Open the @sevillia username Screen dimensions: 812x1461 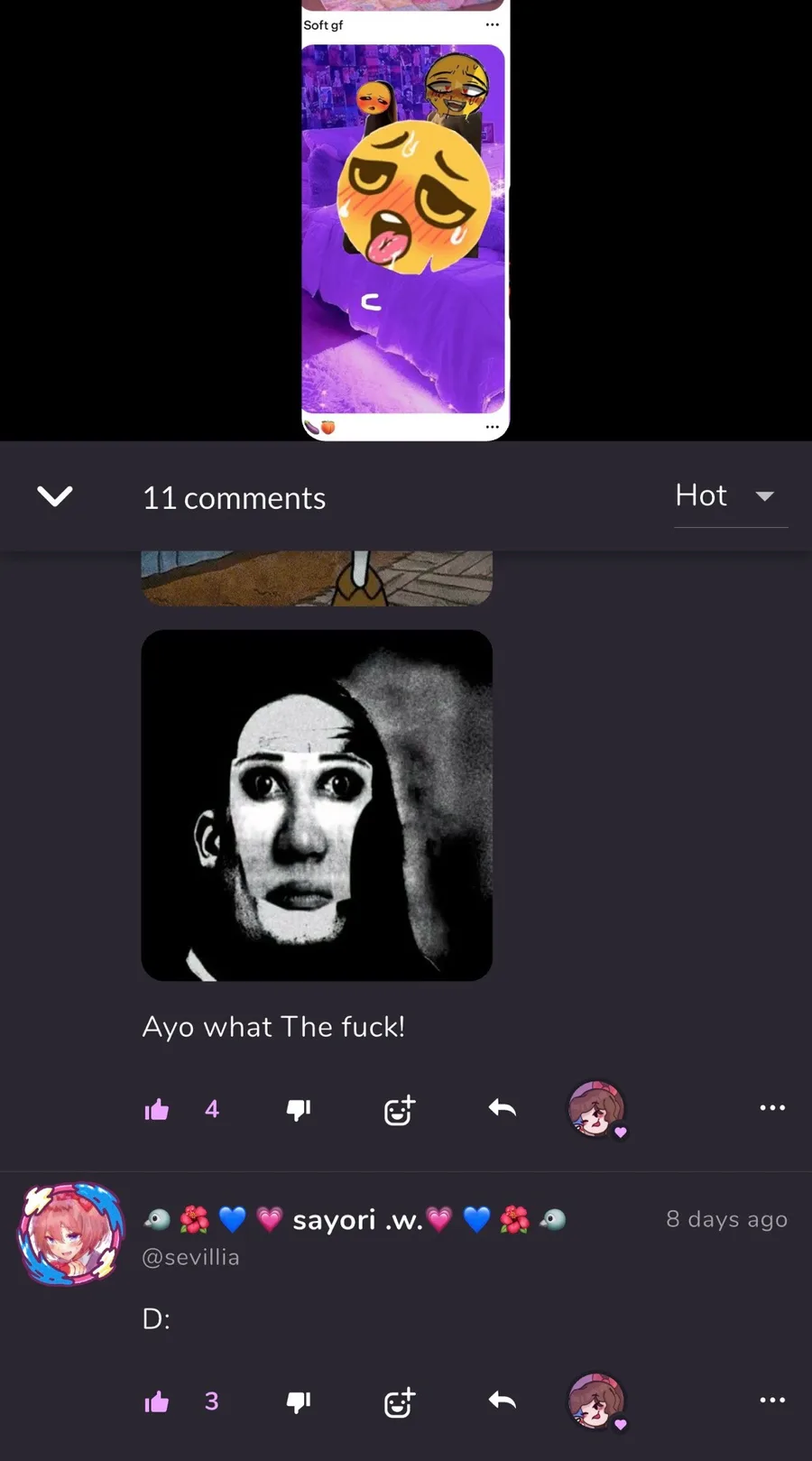(x=190, y=1257)
